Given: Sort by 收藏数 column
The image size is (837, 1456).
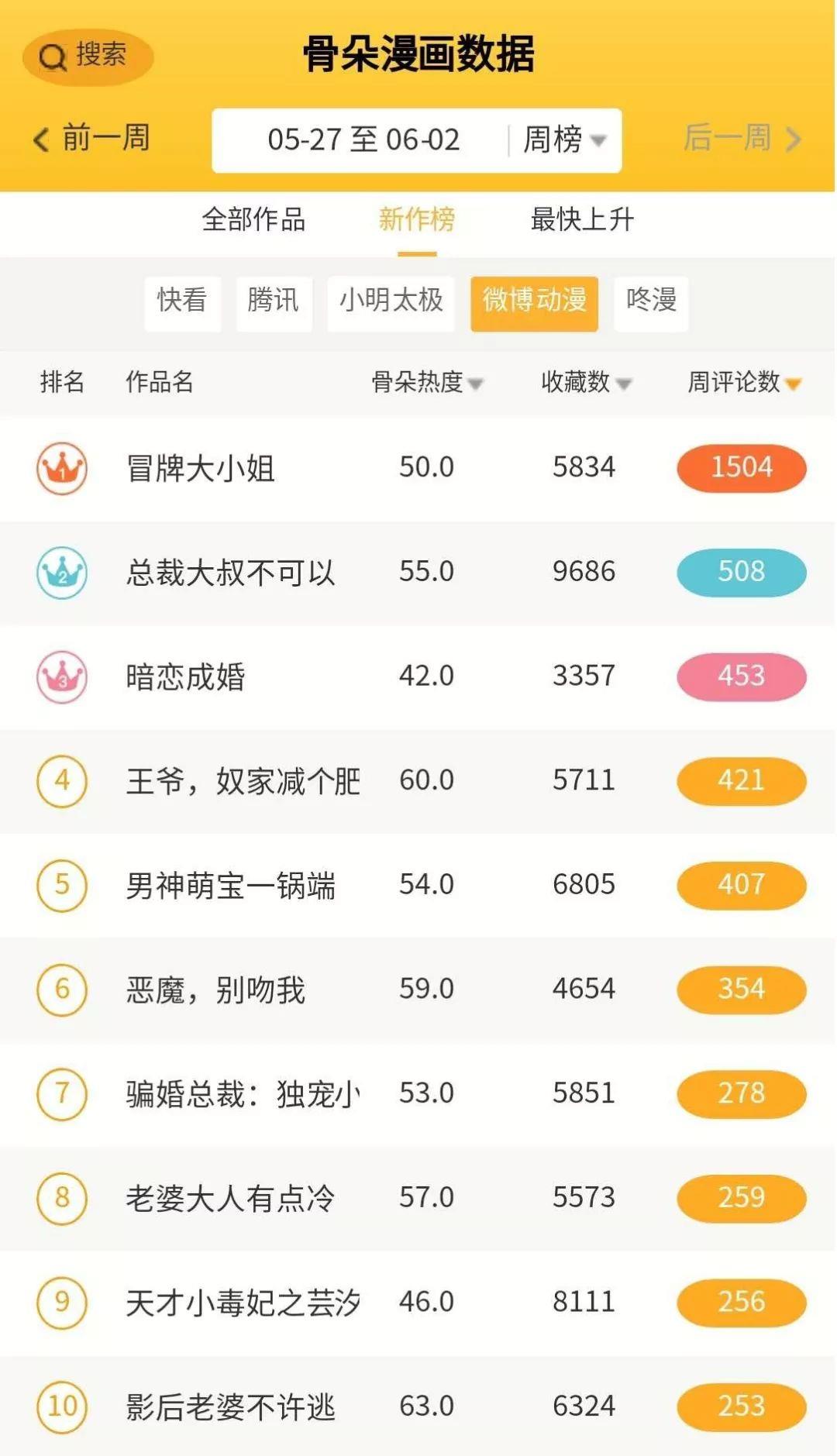Looking at the screenshot, I should 587,382.
